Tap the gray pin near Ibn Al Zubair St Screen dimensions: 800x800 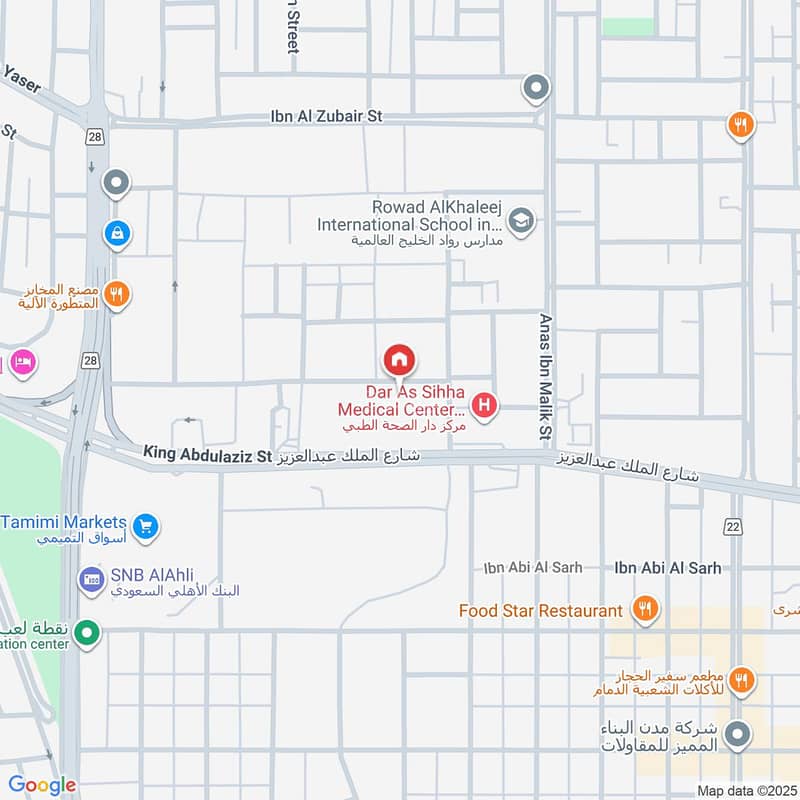click(x=537, y=89)
